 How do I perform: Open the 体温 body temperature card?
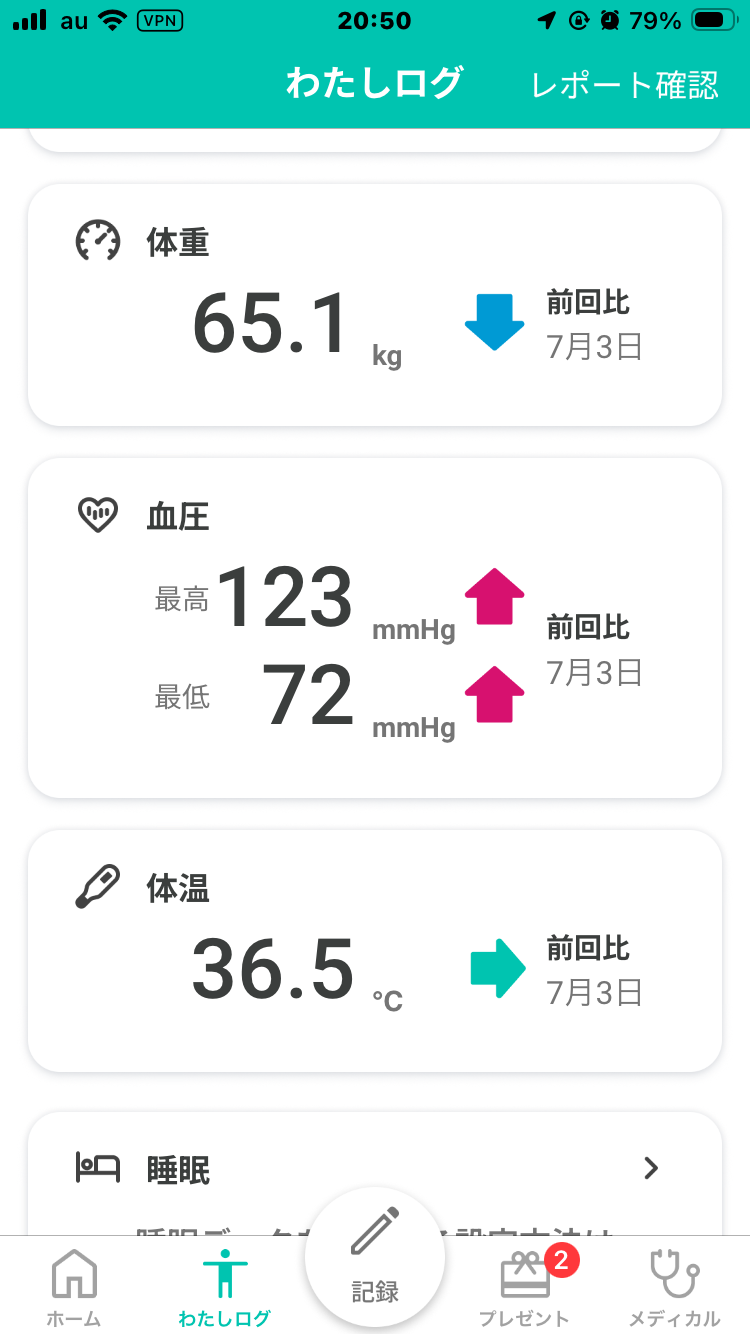coord(375,951)
